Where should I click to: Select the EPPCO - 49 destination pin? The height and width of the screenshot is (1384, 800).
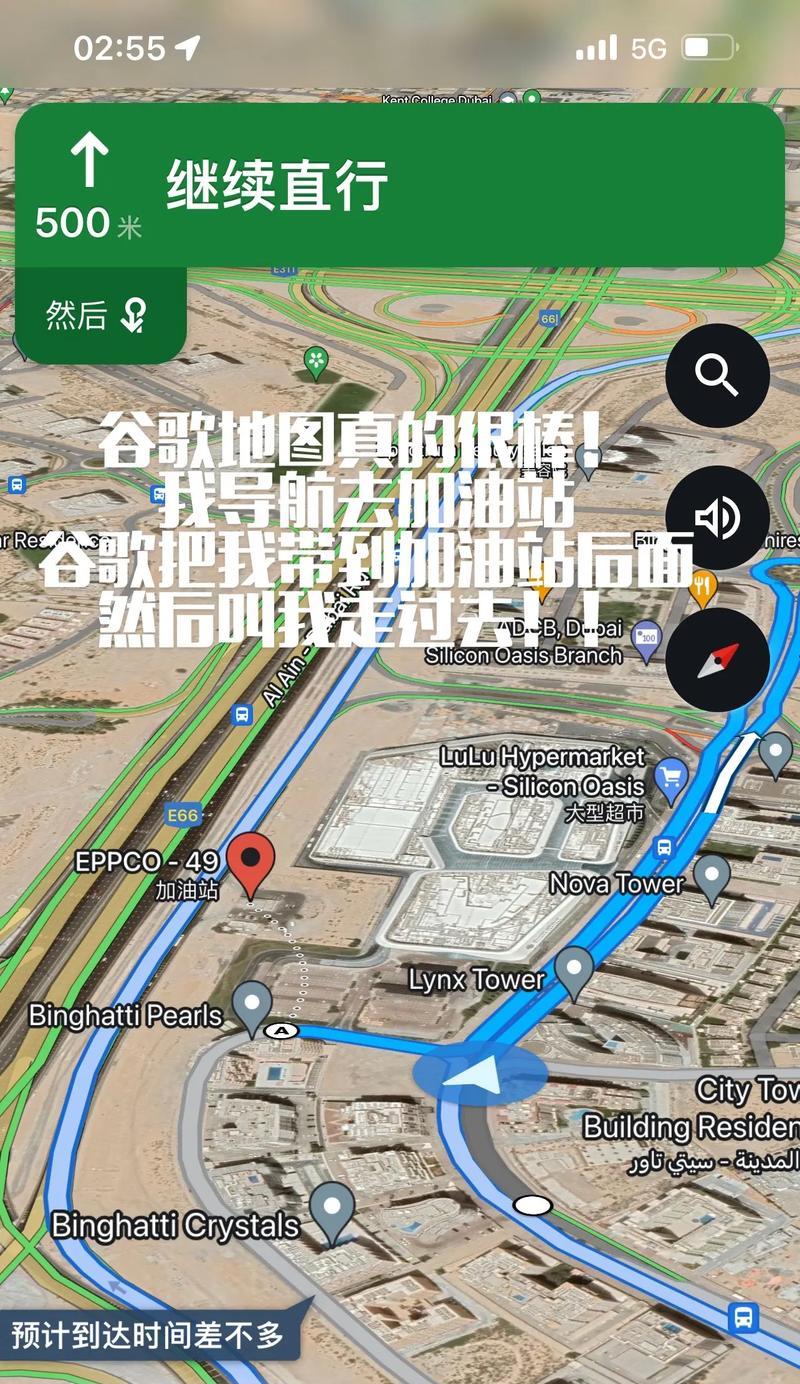coord(250,863)
